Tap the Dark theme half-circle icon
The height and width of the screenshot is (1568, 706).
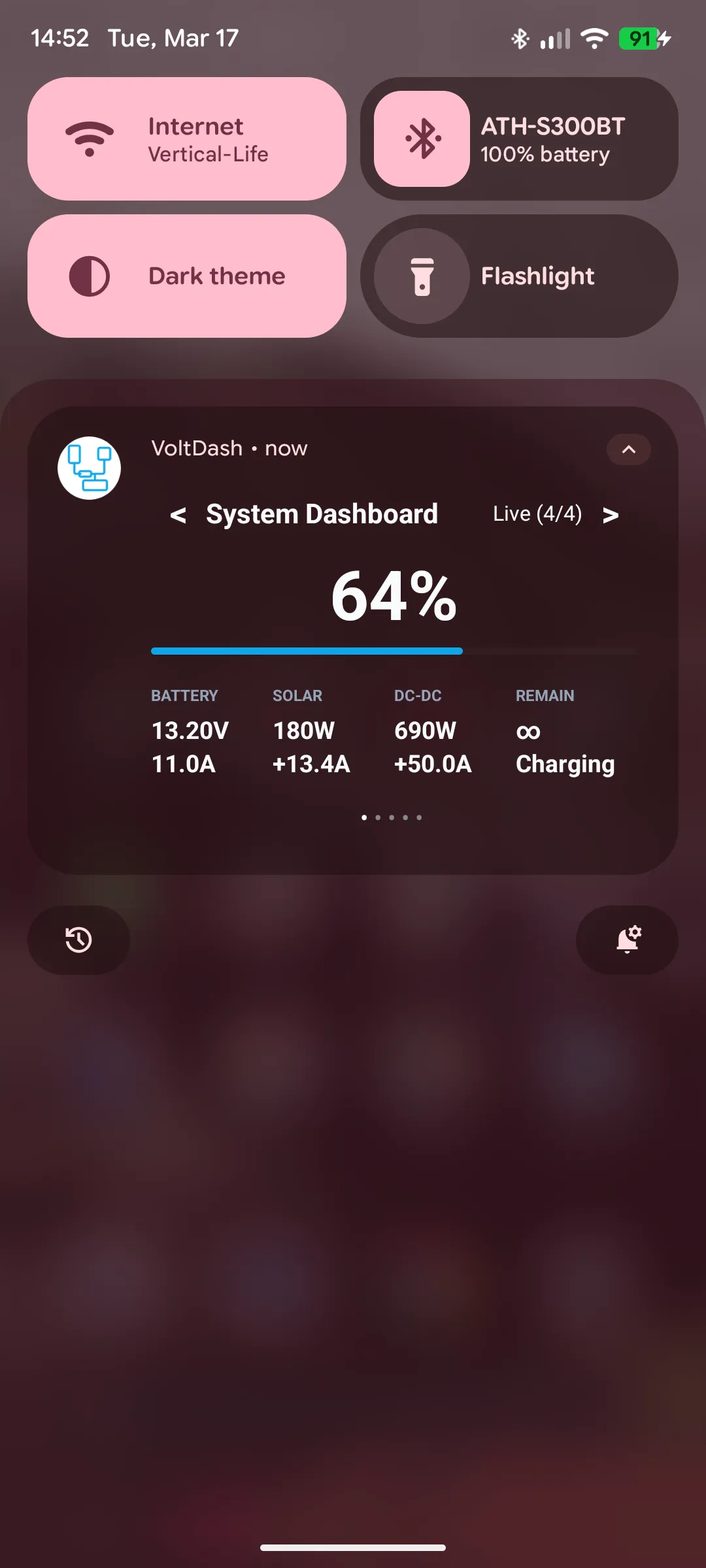click(x=90, y=276)
